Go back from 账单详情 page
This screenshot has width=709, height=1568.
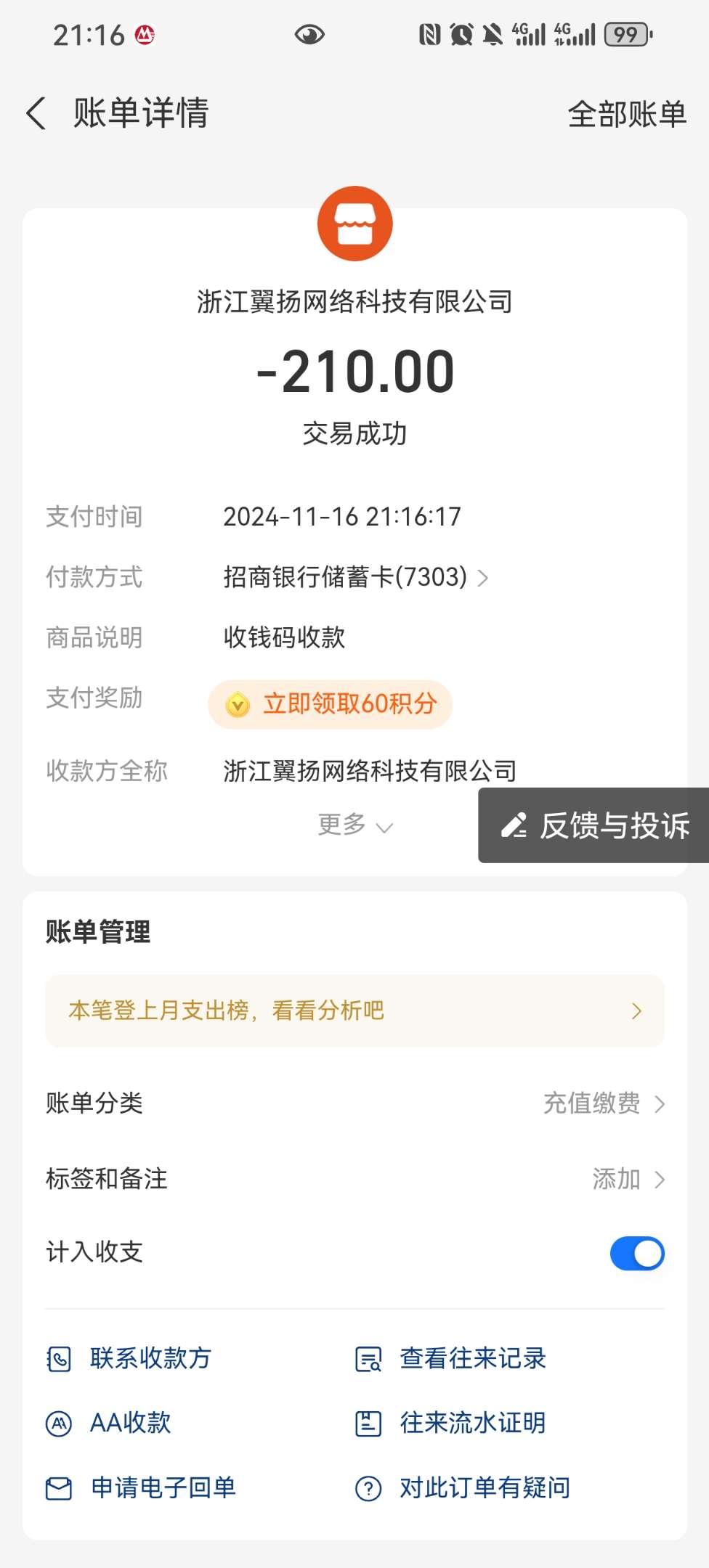click(x=36, y=114)
